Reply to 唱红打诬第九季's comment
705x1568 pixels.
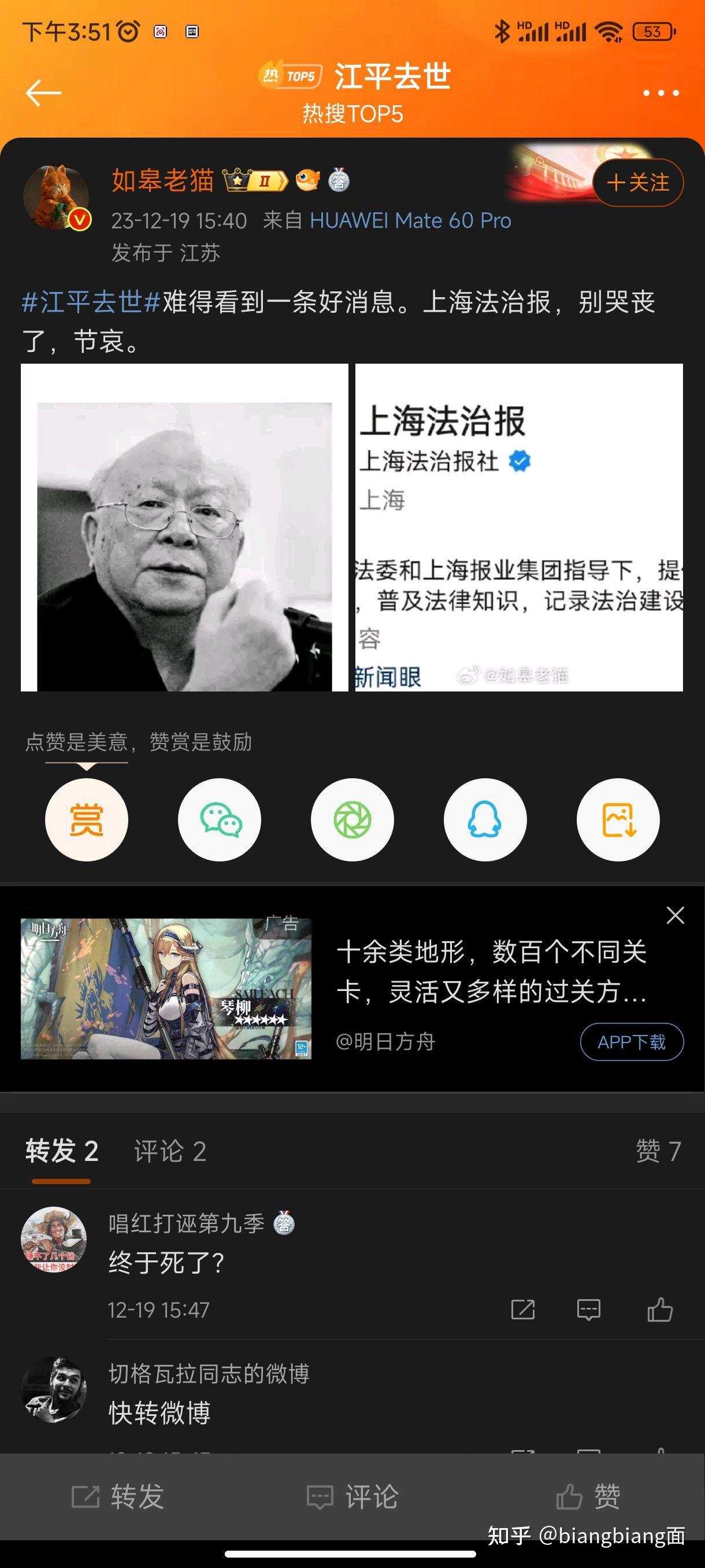click(588, 1310)
